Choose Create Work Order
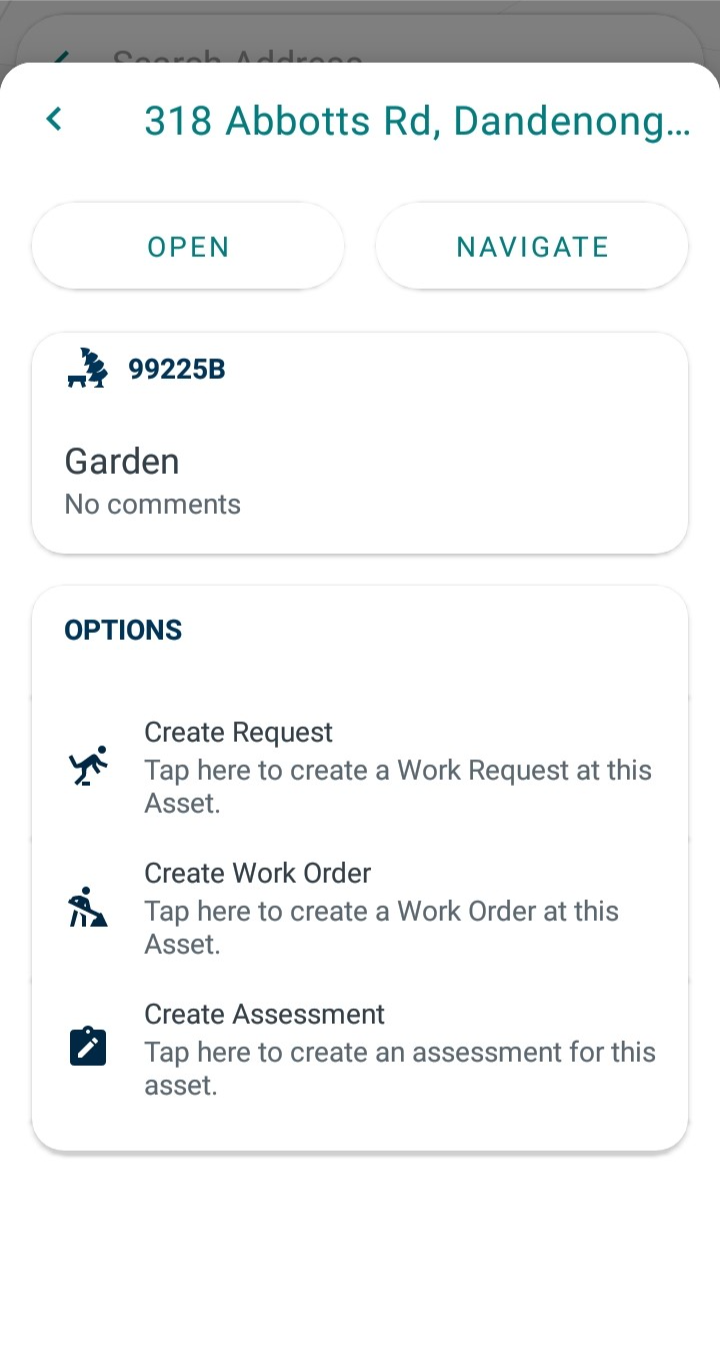720x1361 pixels. pos(360,909)
